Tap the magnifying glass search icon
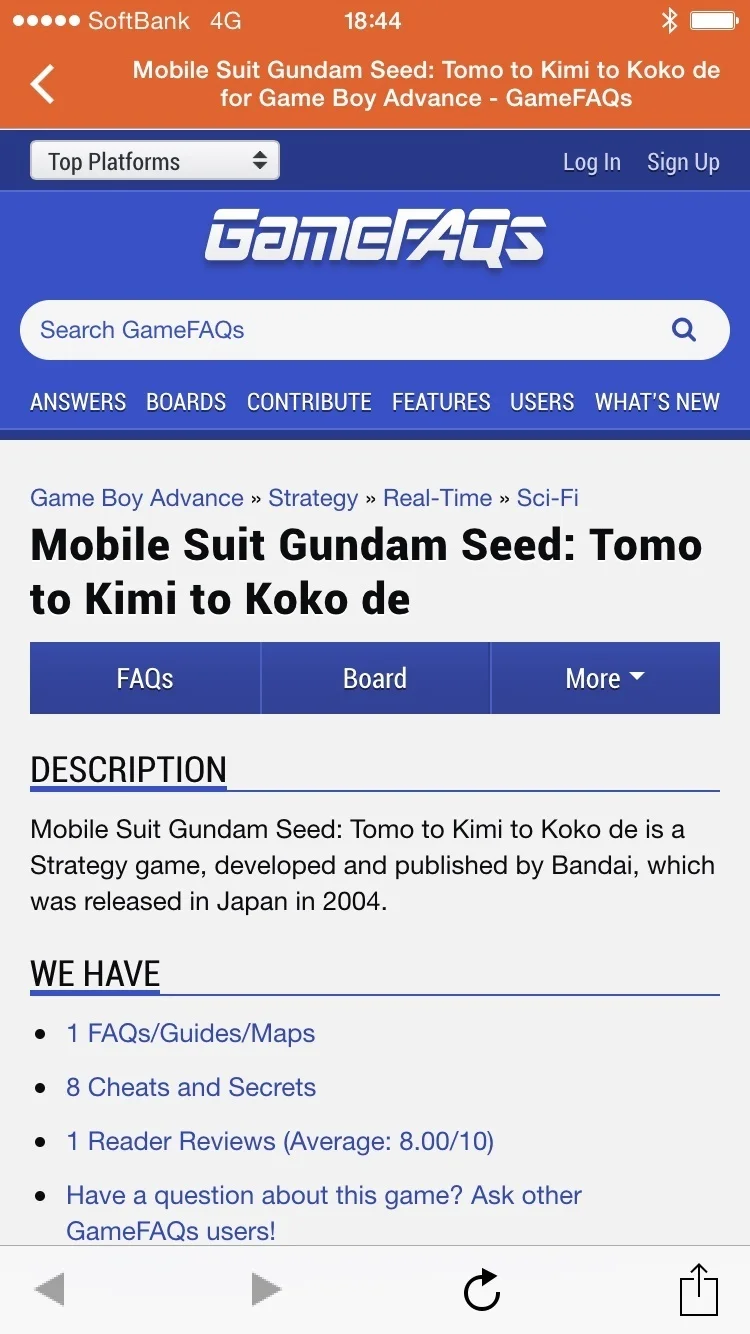The width and height of the screenshot is (750, 1334). (x=684, y=330)
